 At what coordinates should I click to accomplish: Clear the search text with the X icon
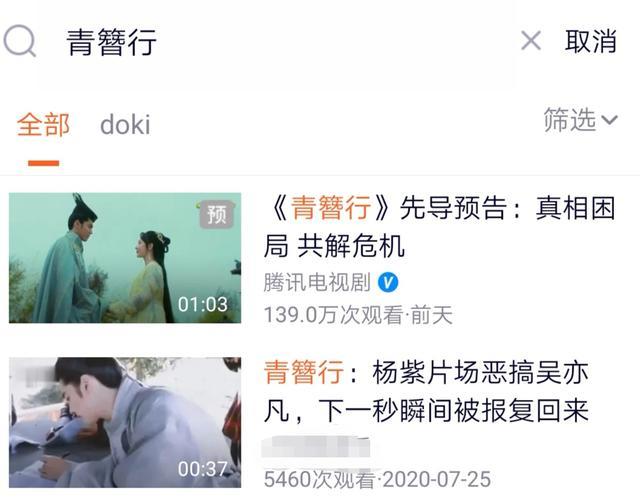click(531, 41)
